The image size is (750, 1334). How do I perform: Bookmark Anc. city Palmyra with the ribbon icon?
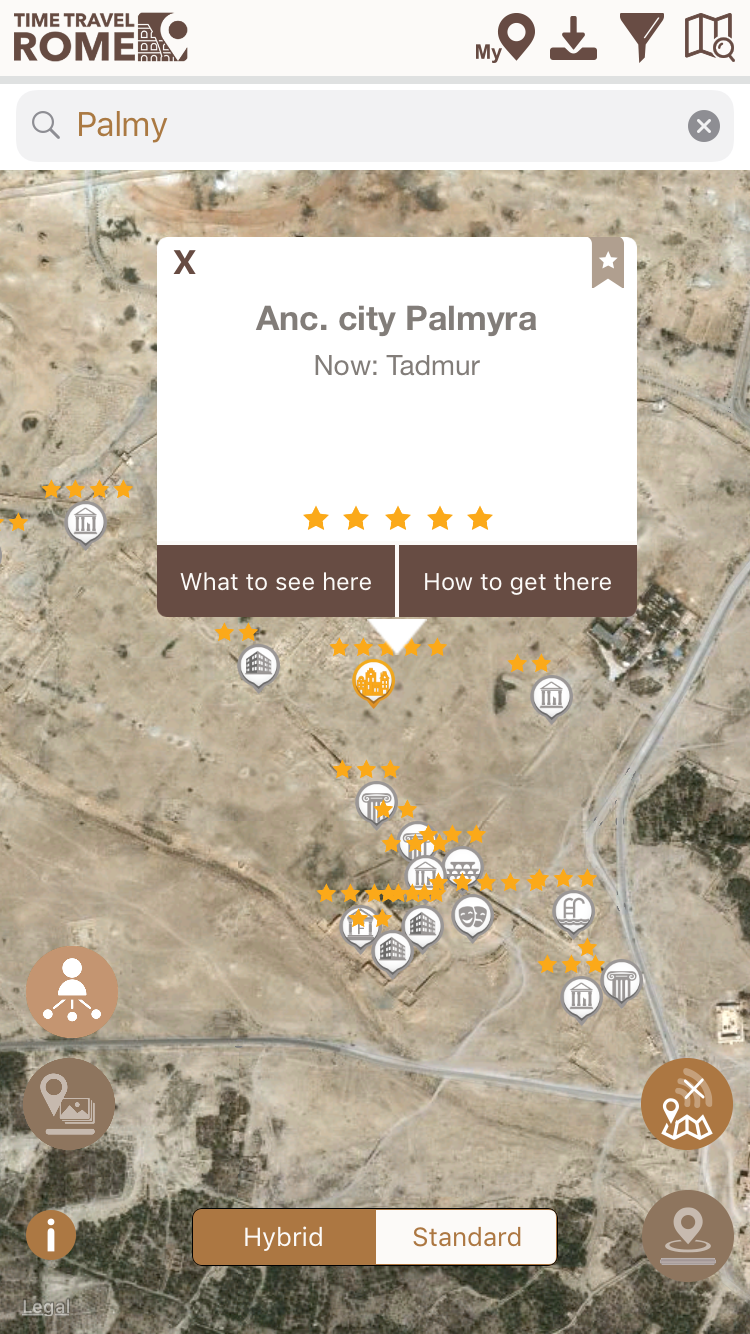(x=608, y=262)
